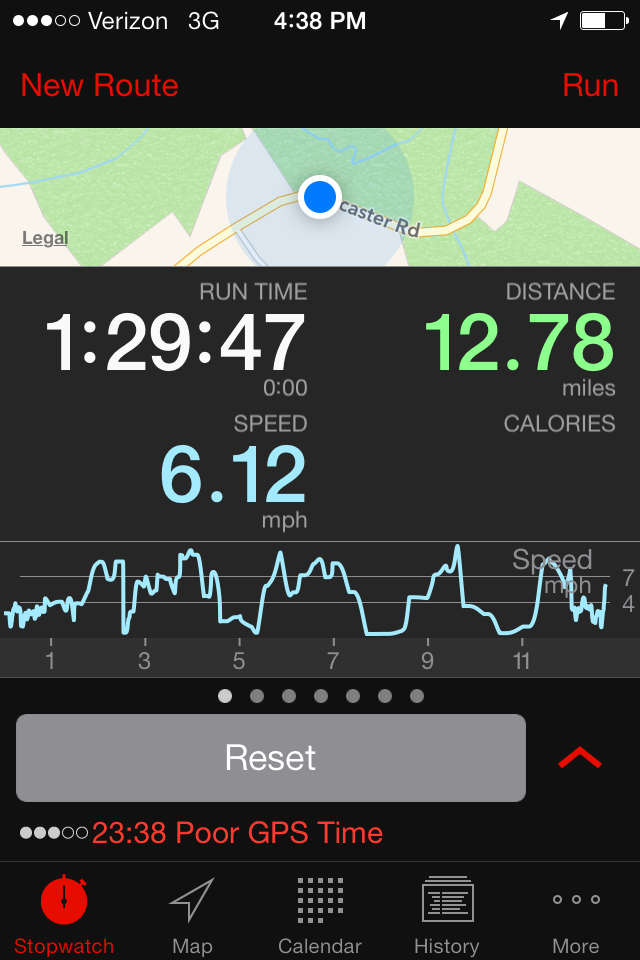This screenshot has width=640, height=960.
Task: Open the Legal link on the map
Action: coord(45,238)
